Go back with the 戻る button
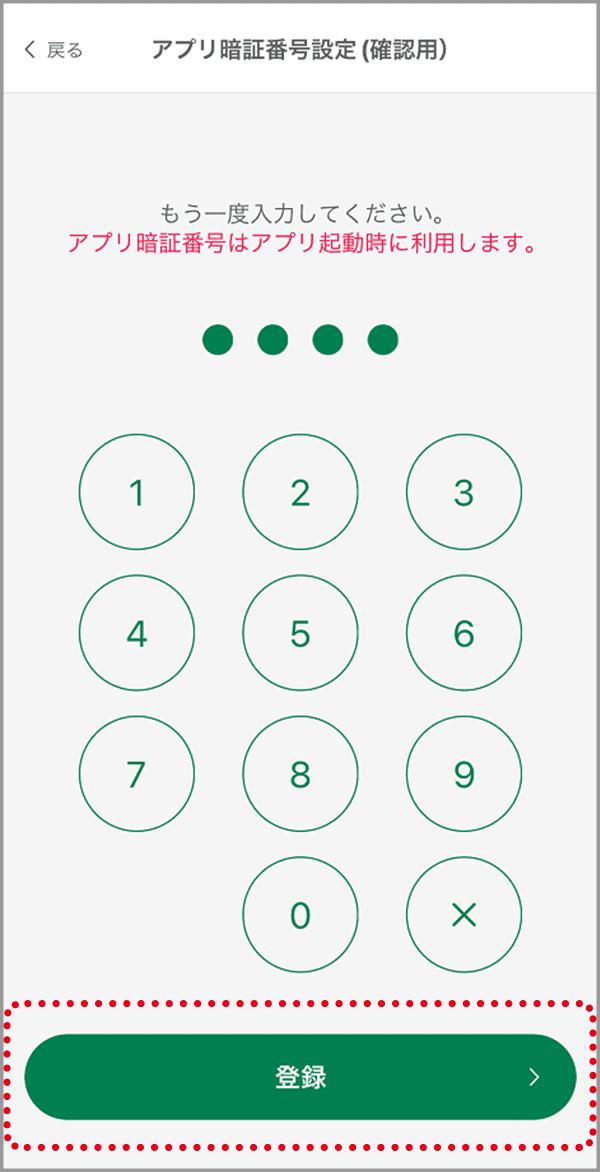Screen dimensions: 600x1172 tap(54, 50)
